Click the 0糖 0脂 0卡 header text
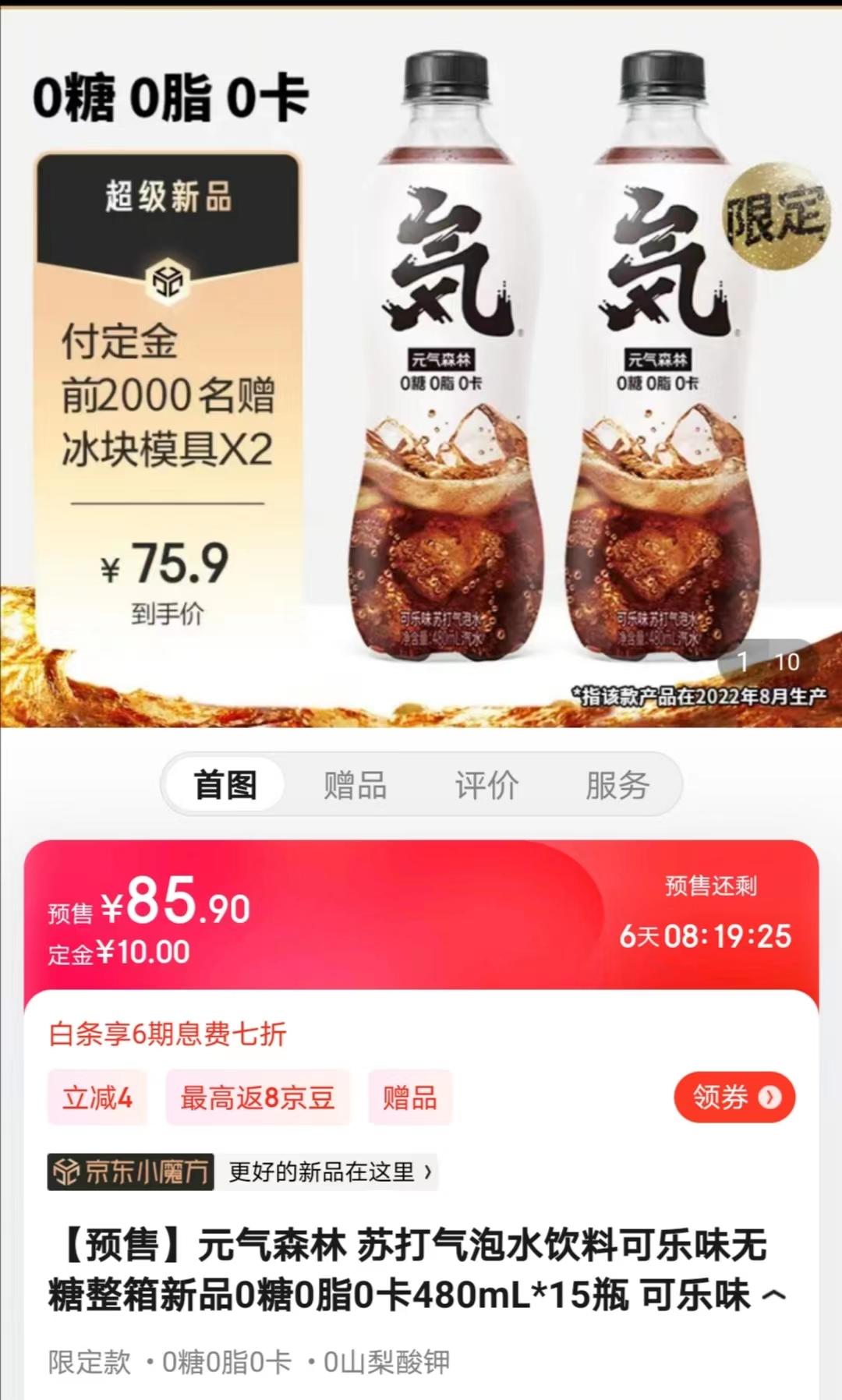842x1400 pixels. point(170,97)
